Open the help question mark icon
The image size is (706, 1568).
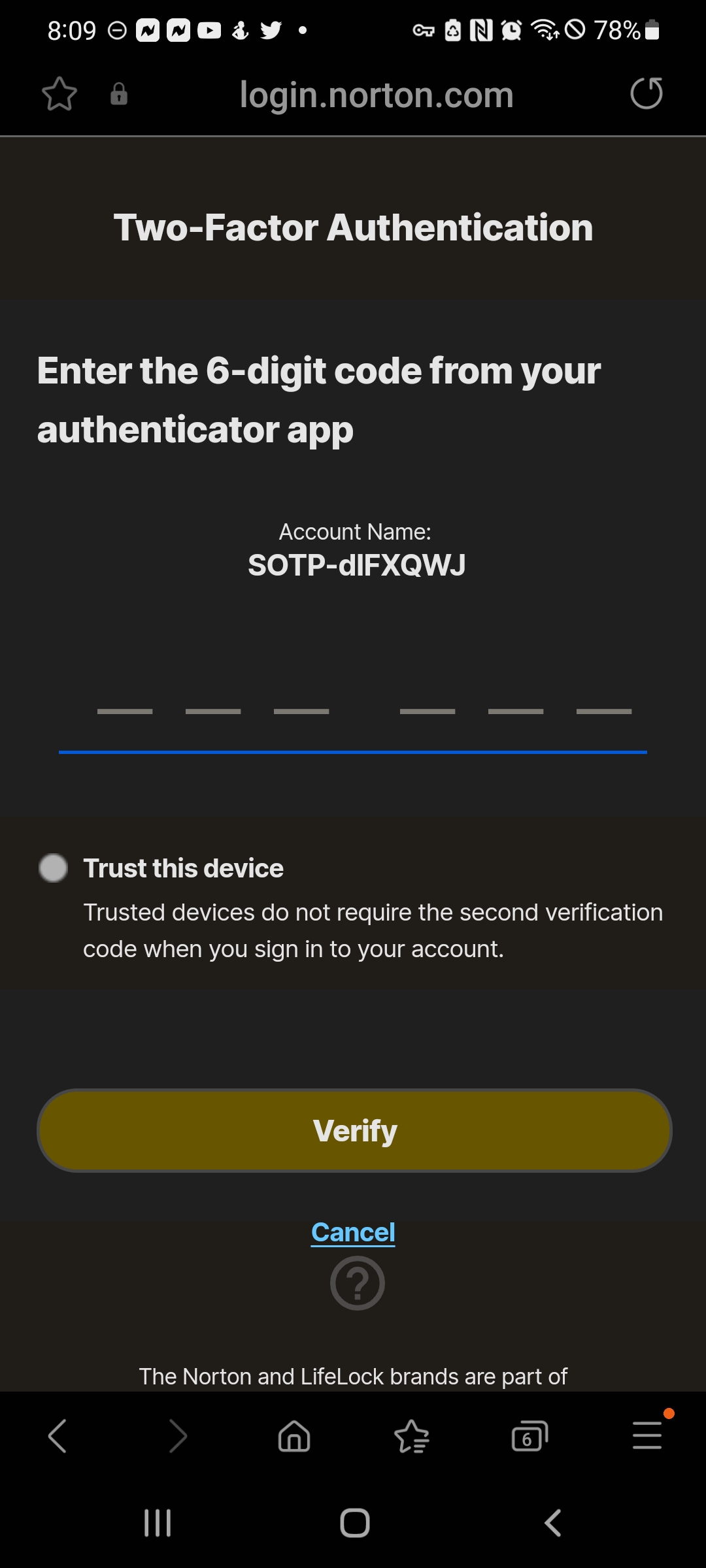click(357, 1284)
